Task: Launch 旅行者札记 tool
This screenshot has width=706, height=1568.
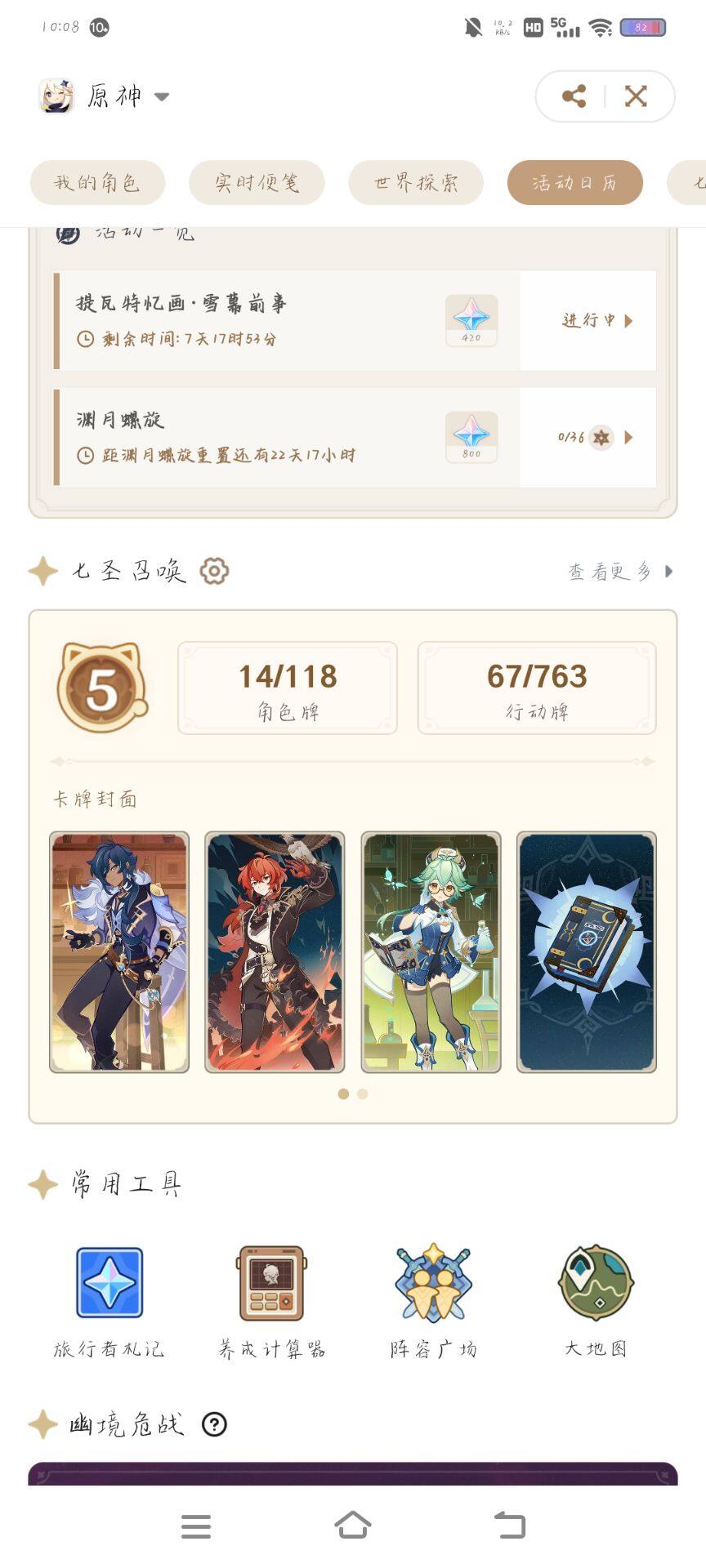Action: click(109, 1299)
